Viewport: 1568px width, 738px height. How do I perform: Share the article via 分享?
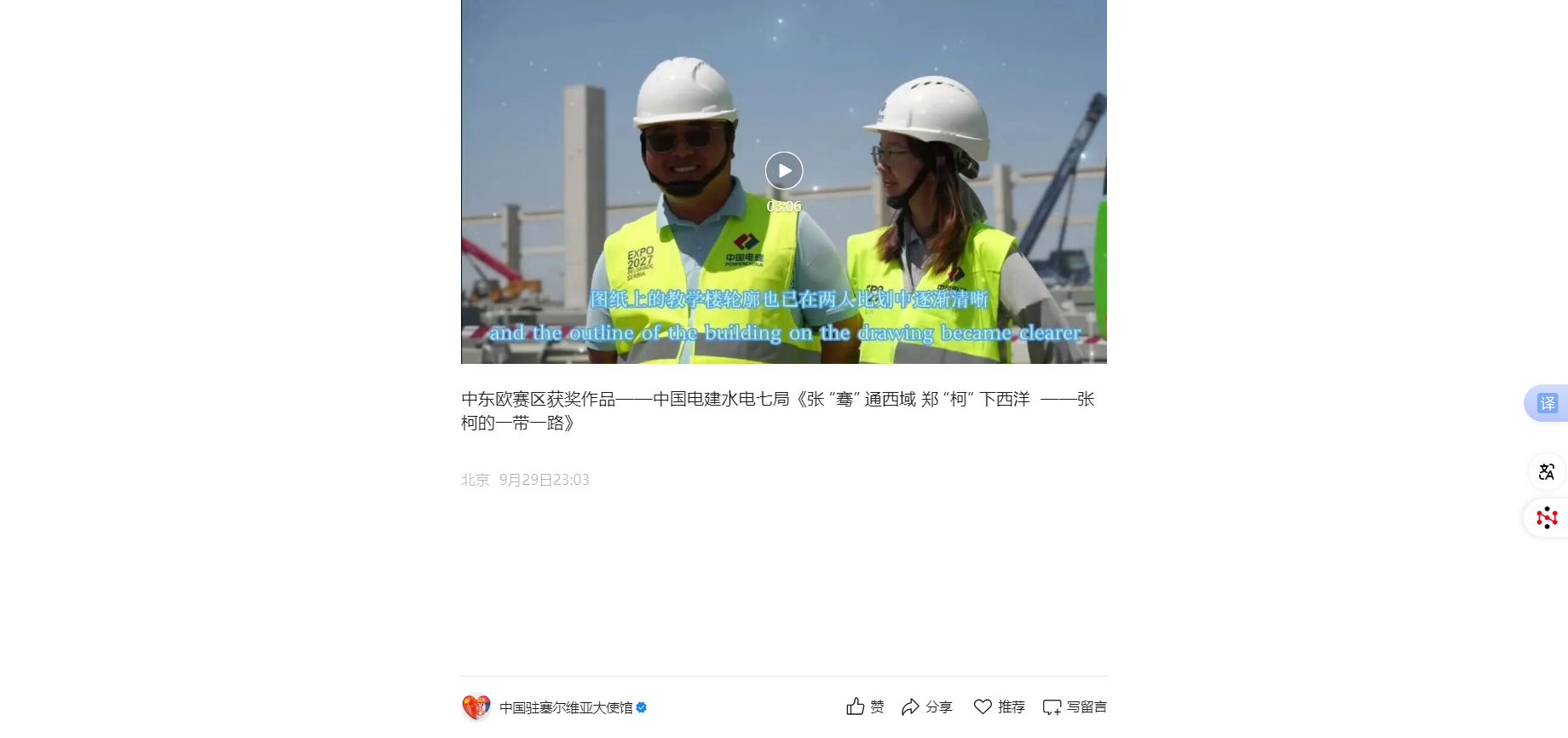pyautogui.click(x=926, y=706)
